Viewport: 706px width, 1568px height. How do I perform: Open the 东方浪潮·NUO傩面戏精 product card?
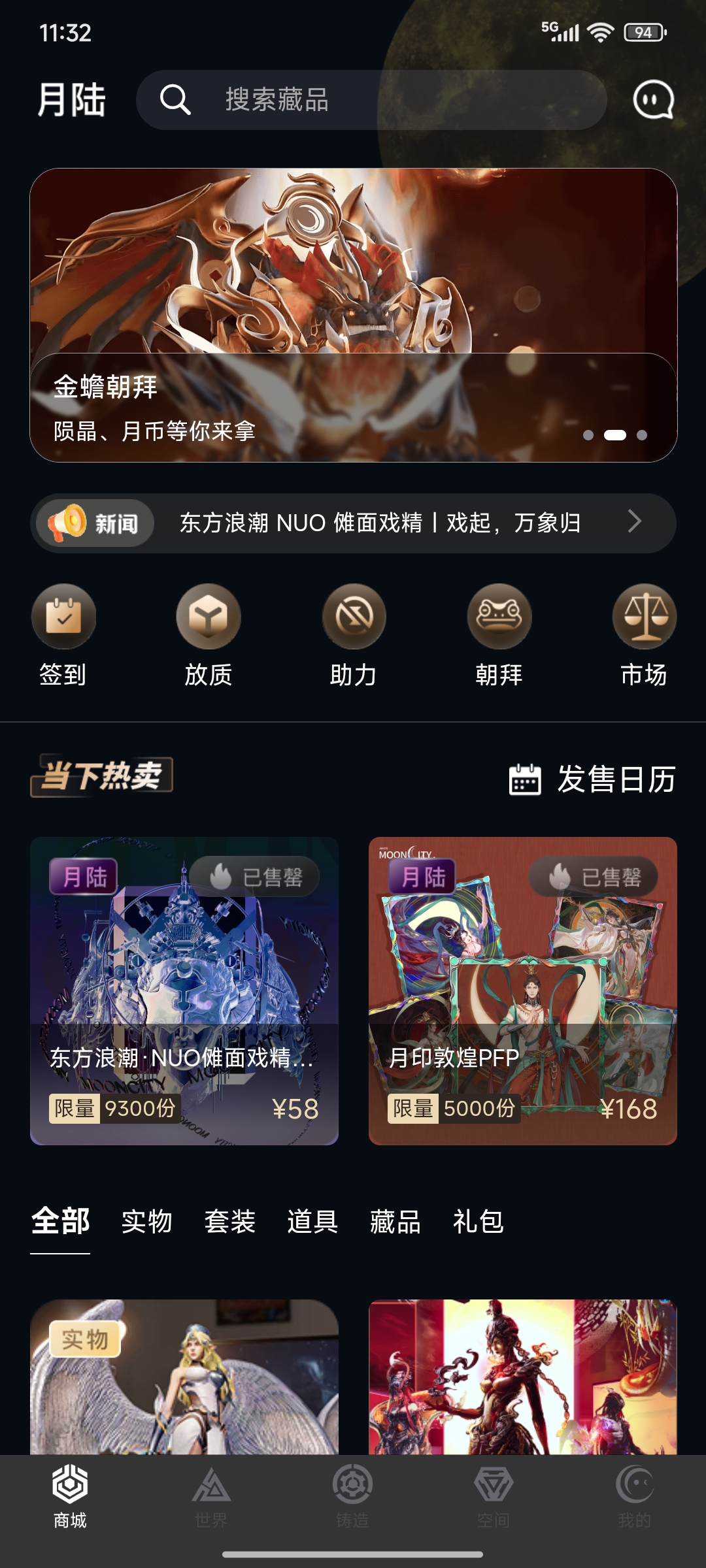[x=184, y=990]
